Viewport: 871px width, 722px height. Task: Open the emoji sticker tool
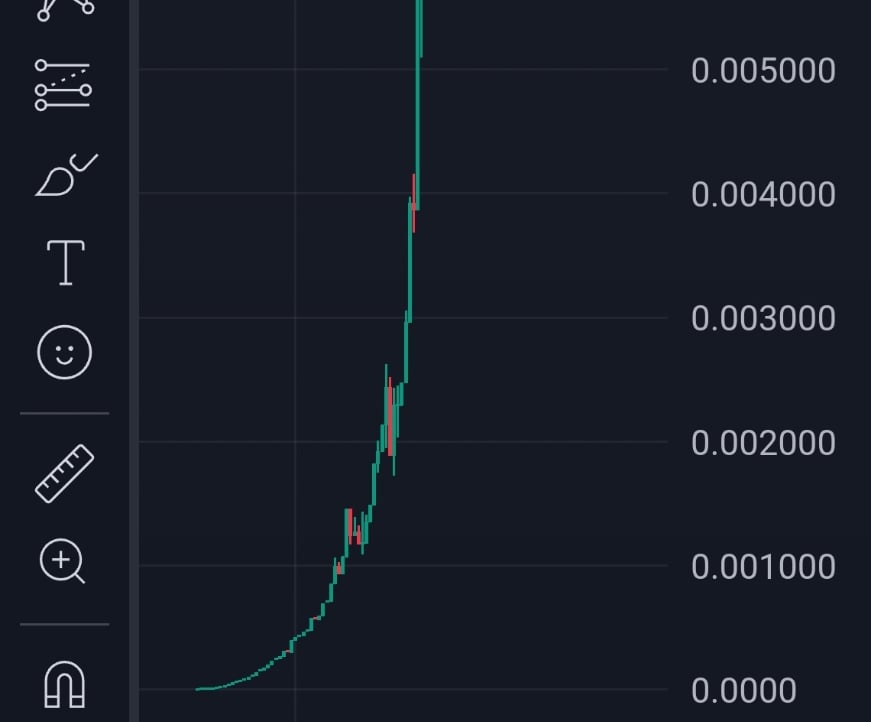click(x=64, y=352)
